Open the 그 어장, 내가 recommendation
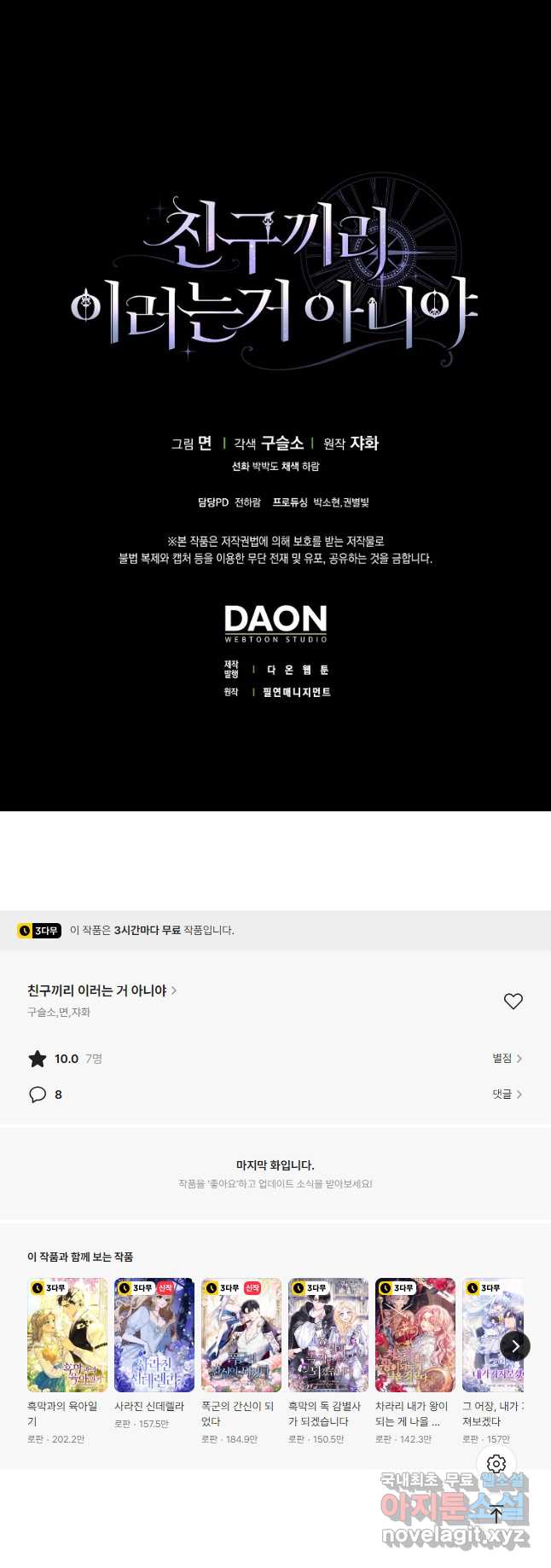This screenshot has width=551, height=1568. [490, 1335]
